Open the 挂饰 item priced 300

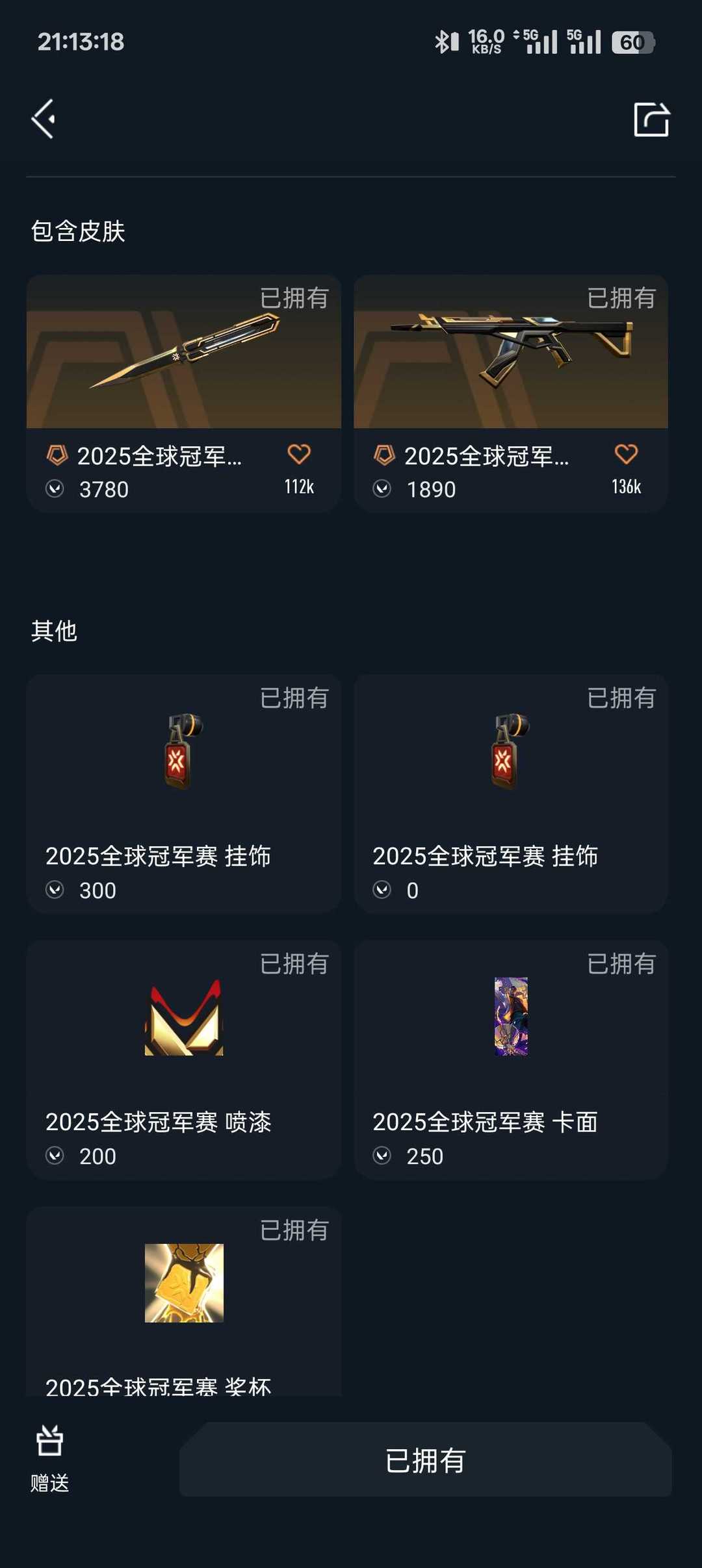pyautogui.click(x=183, y=792)
